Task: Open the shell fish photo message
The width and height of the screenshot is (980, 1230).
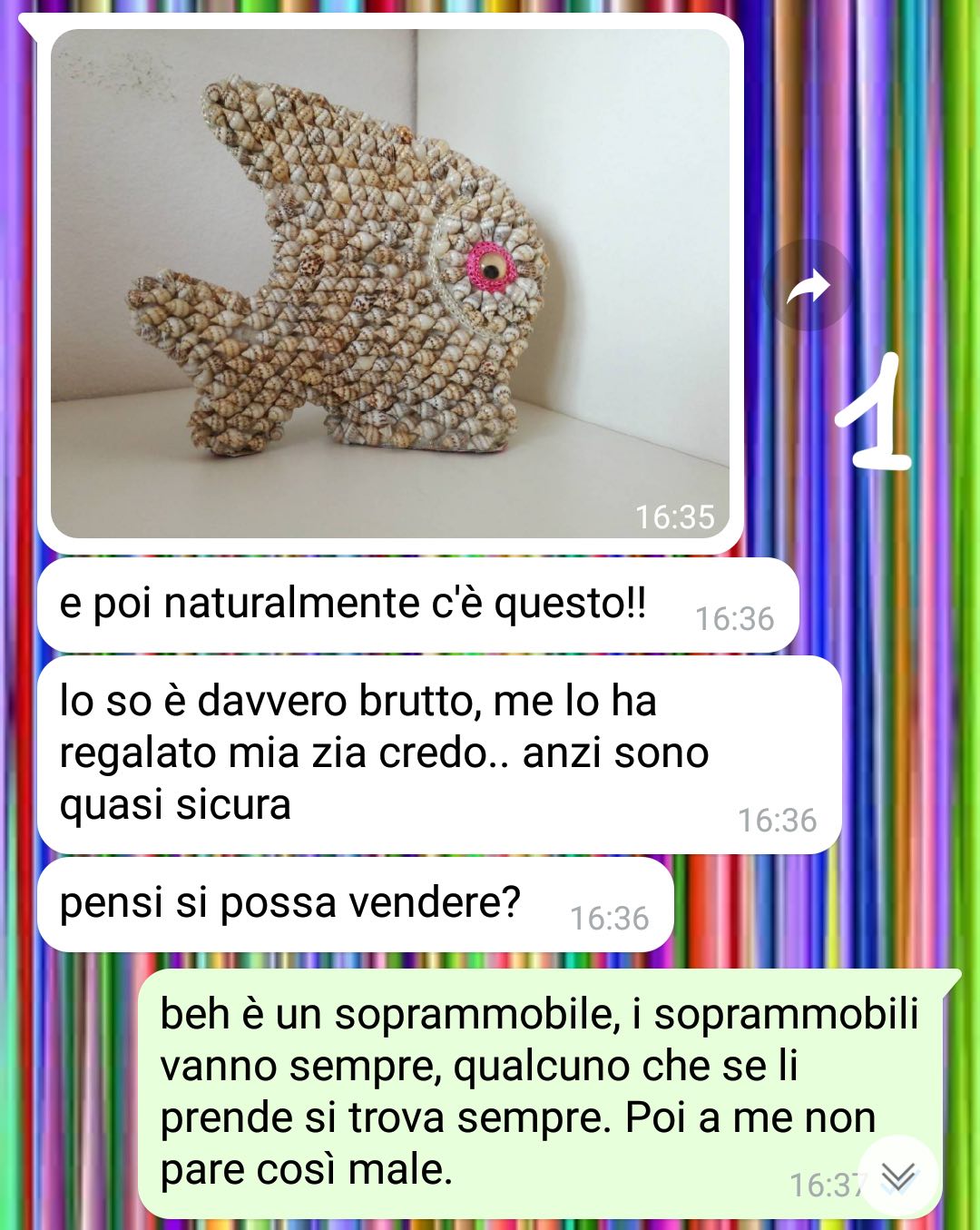Action: (x=390, y=283)
